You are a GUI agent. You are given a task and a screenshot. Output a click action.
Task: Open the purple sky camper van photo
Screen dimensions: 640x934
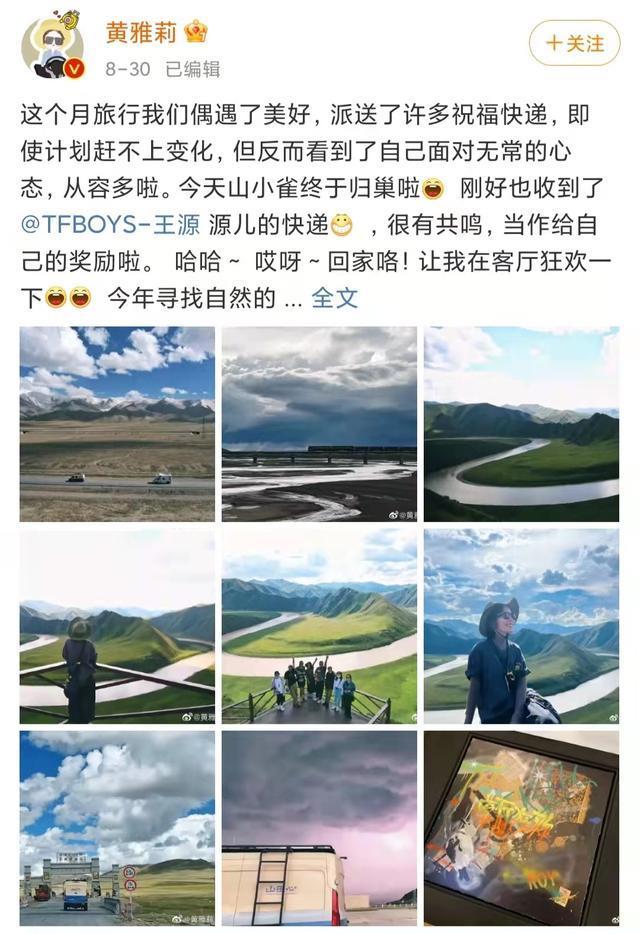coord(319,828)
